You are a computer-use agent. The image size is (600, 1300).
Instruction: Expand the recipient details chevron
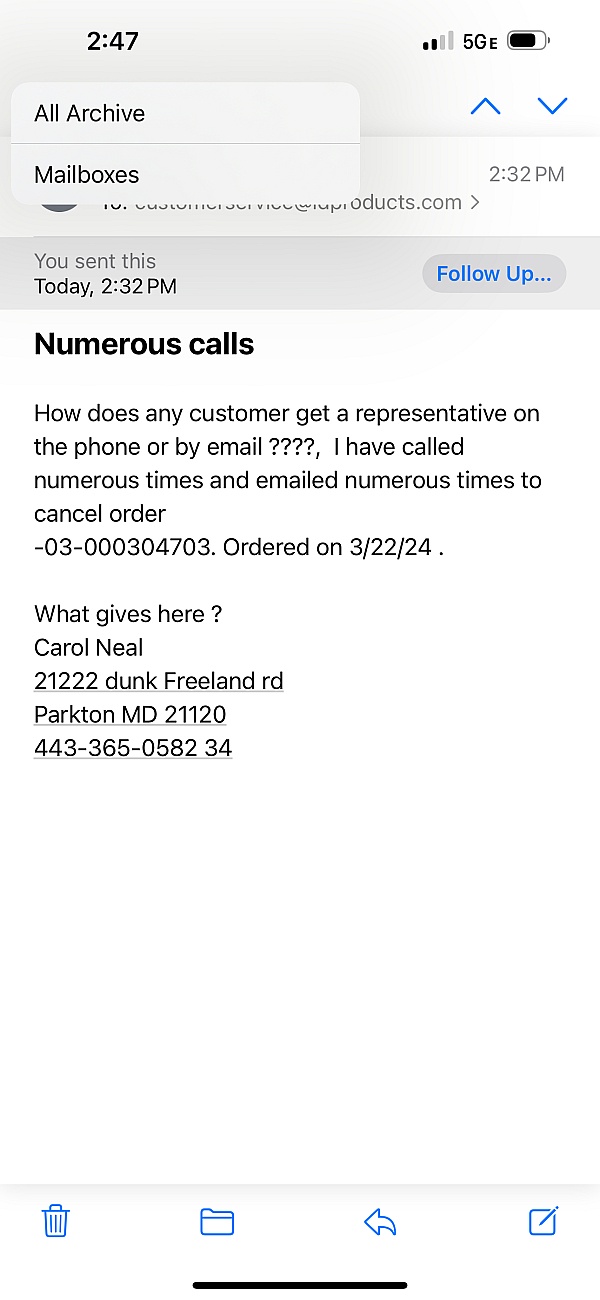point(474,202)
